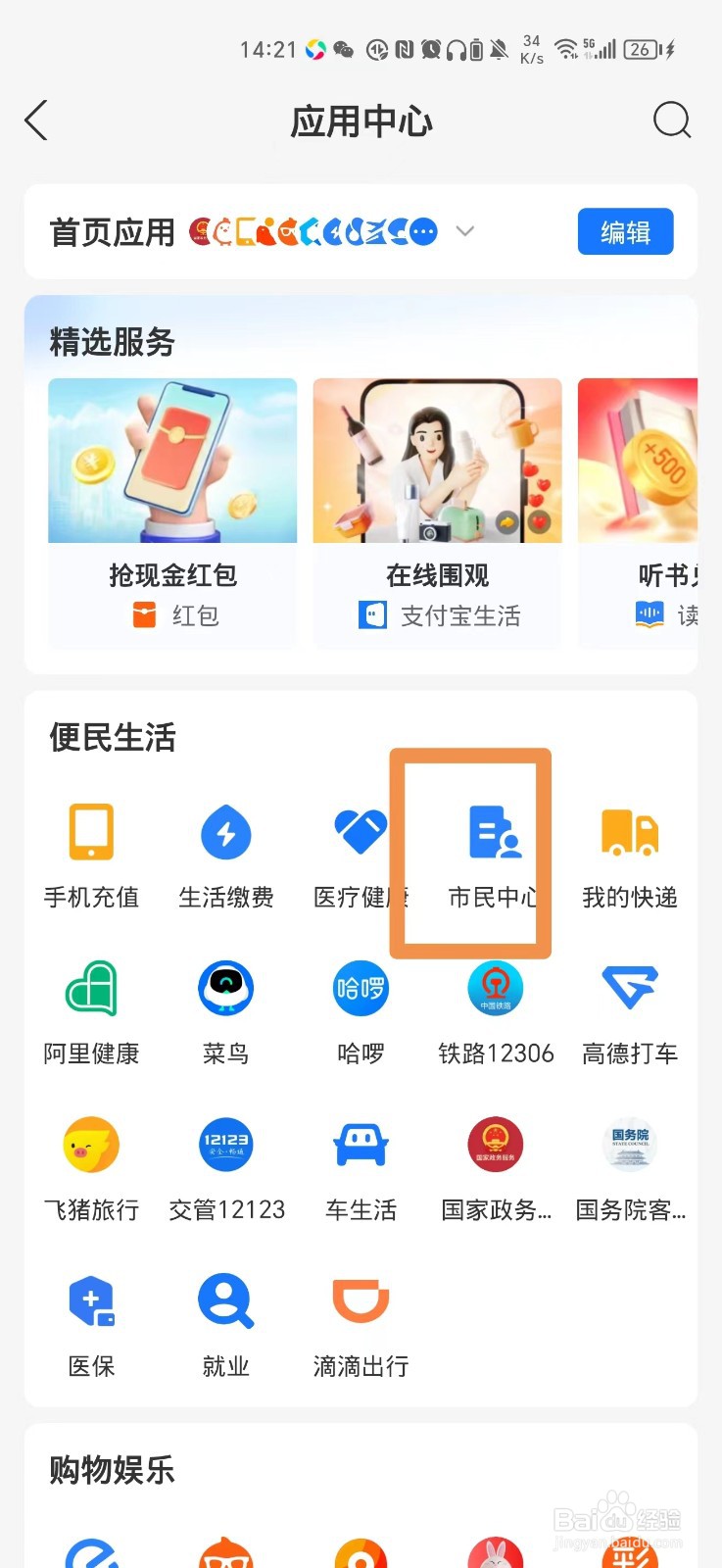722x1568 pixels.
Task: Open 高德打车 ride hailing
Action: point(630,1007)
